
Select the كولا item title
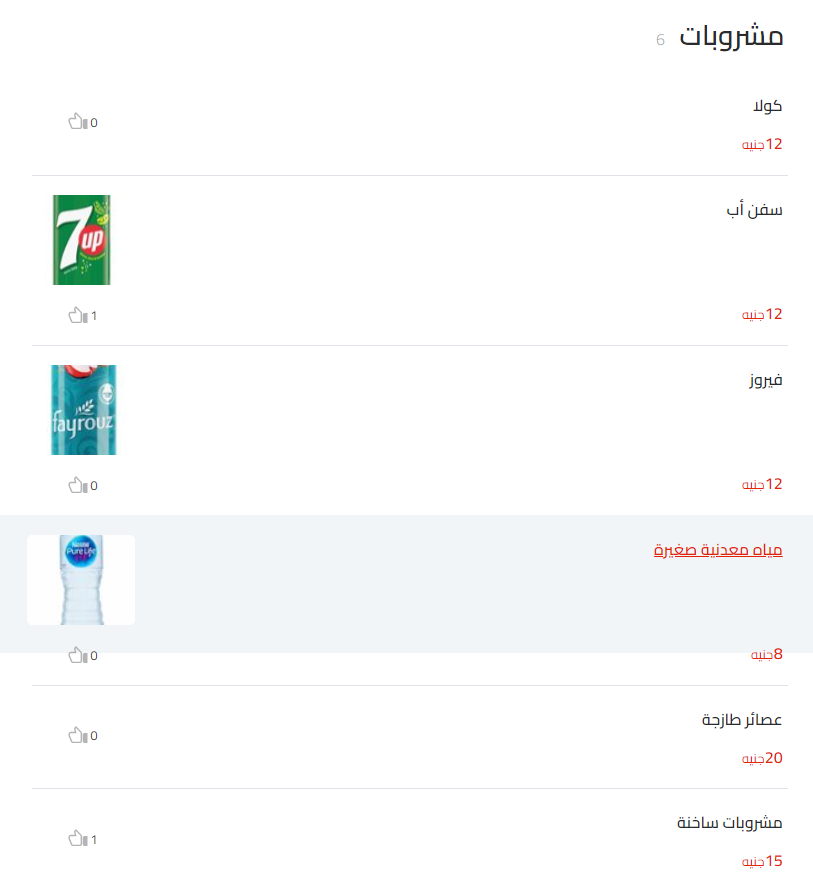pos(770,105)
